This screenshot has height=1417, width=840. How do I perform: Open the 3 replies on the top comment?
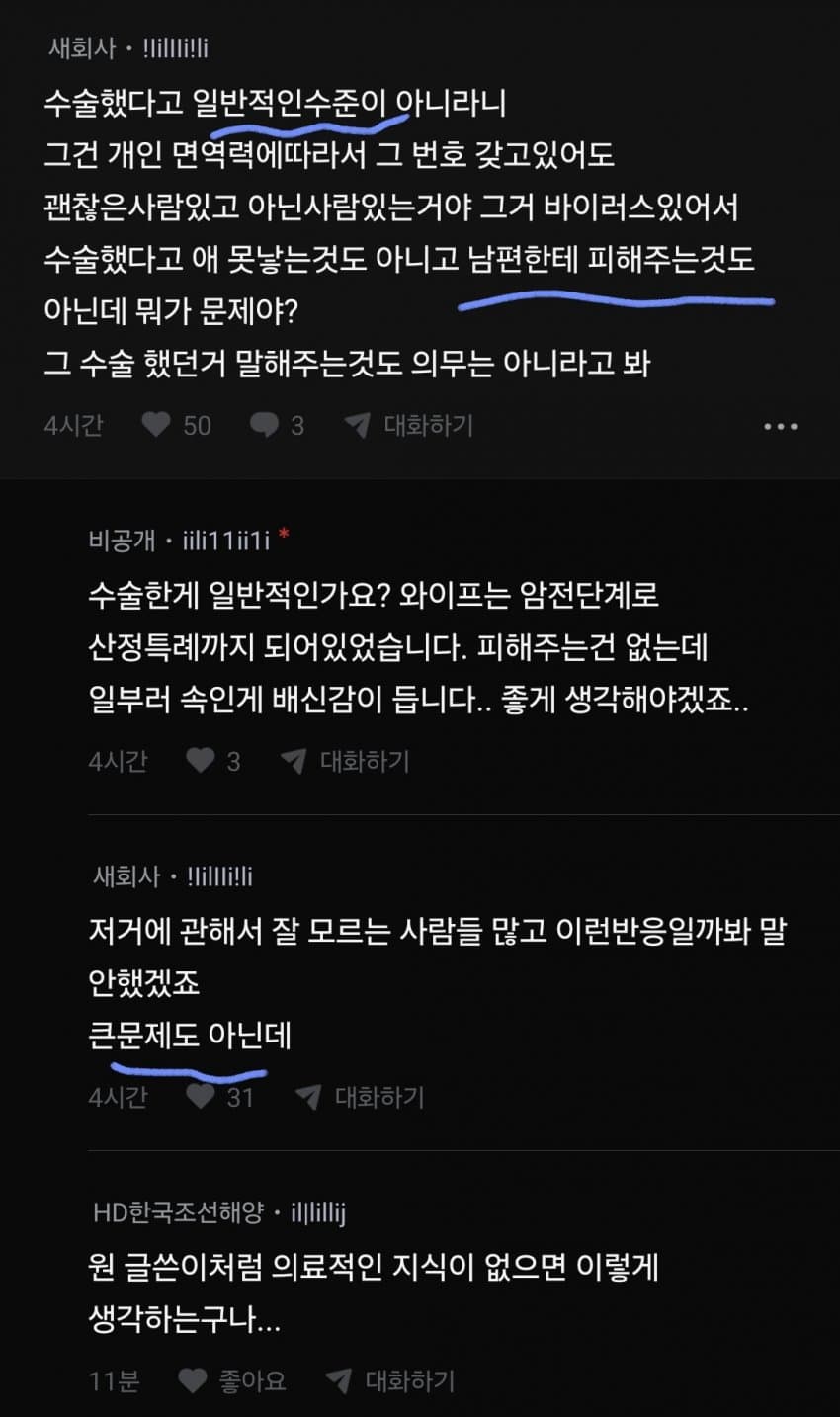click(x=263, y=425)
